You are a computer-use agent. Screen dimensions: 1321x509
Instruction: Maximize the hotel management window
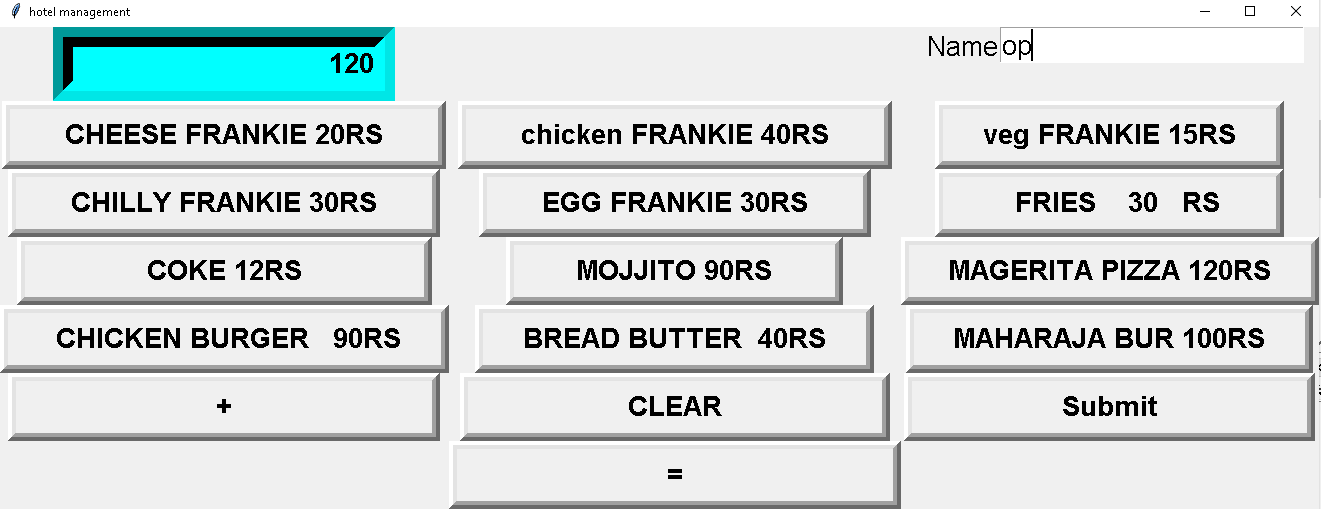(x=1250, y=11)
